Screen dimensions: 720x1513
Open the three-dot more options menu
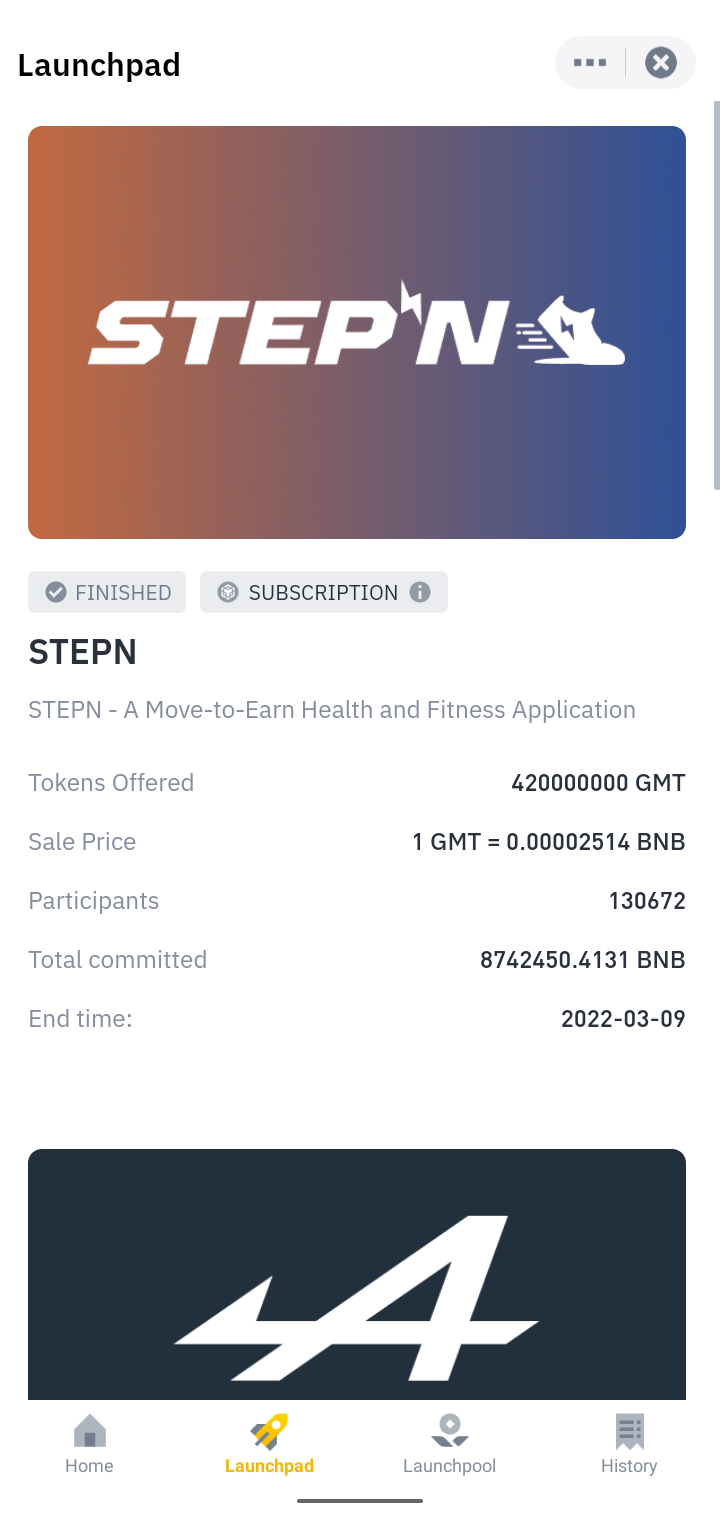point(590,63)
